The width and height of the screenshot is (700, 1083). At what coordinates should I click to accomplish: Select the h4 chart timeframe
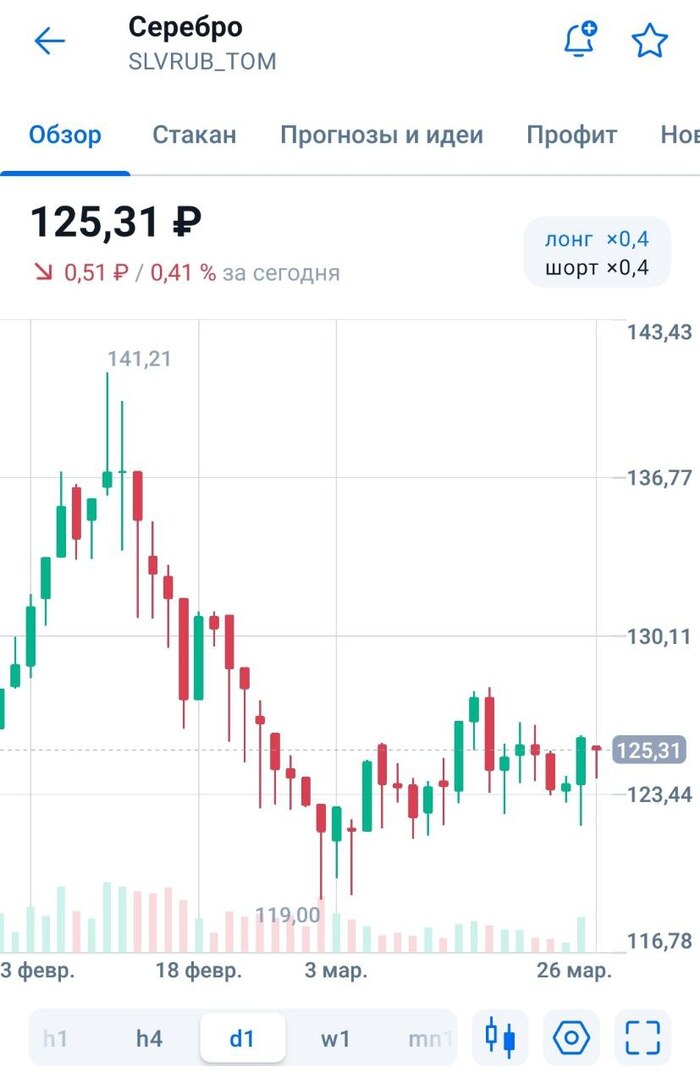click(x=149, y=1038)
